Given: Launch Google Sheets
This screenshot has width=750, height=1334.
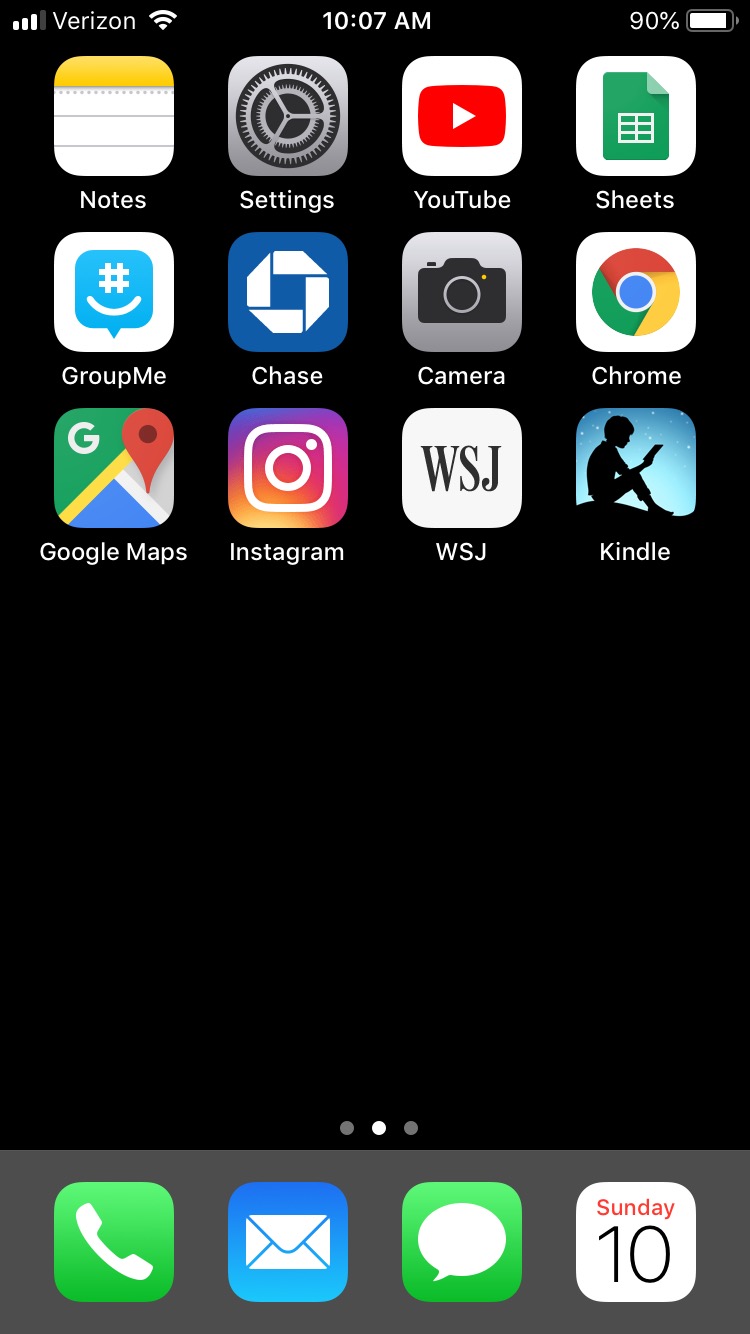Looking at the screenshot, I should pos(636,116).
